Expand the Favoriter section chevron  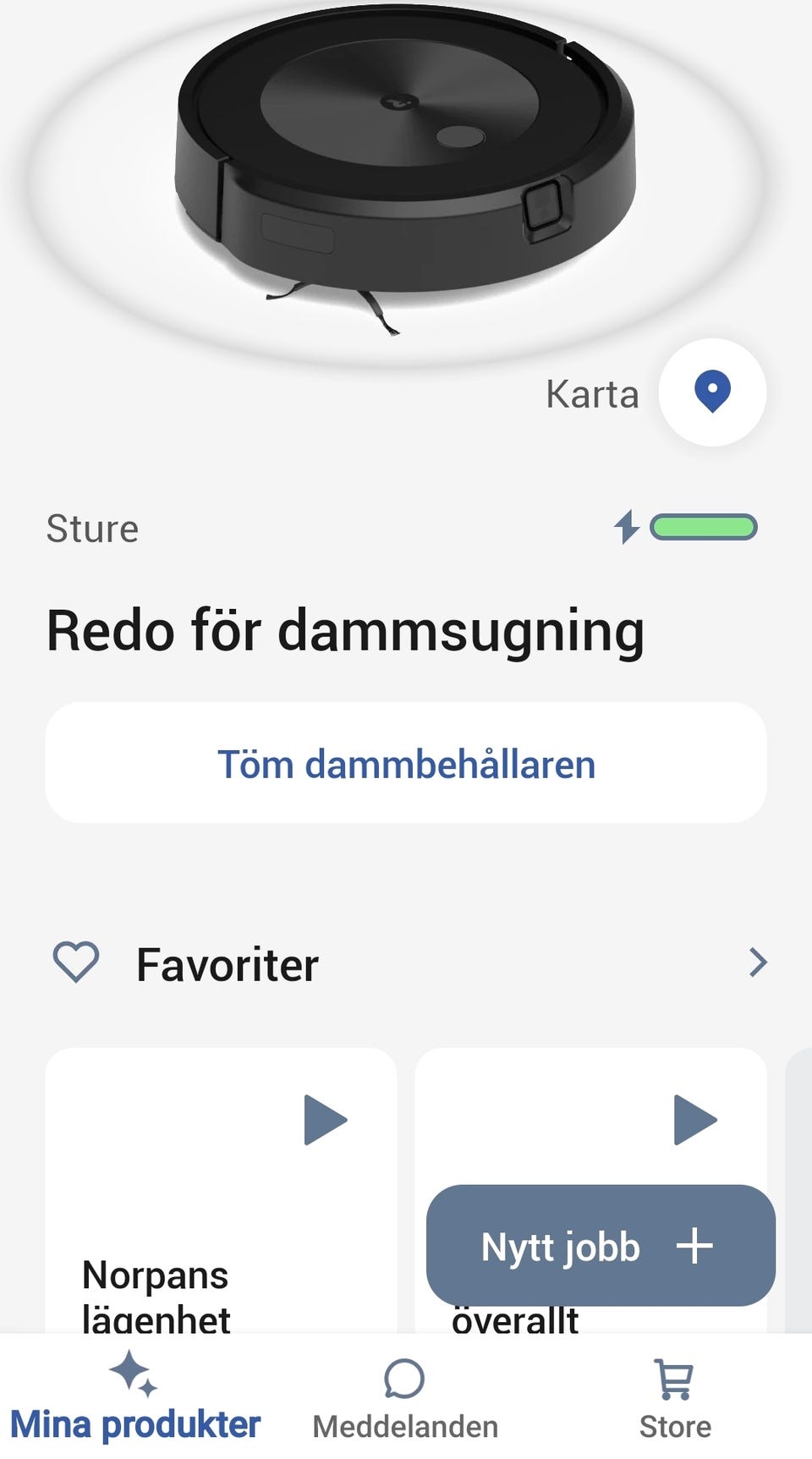(758, 963)
